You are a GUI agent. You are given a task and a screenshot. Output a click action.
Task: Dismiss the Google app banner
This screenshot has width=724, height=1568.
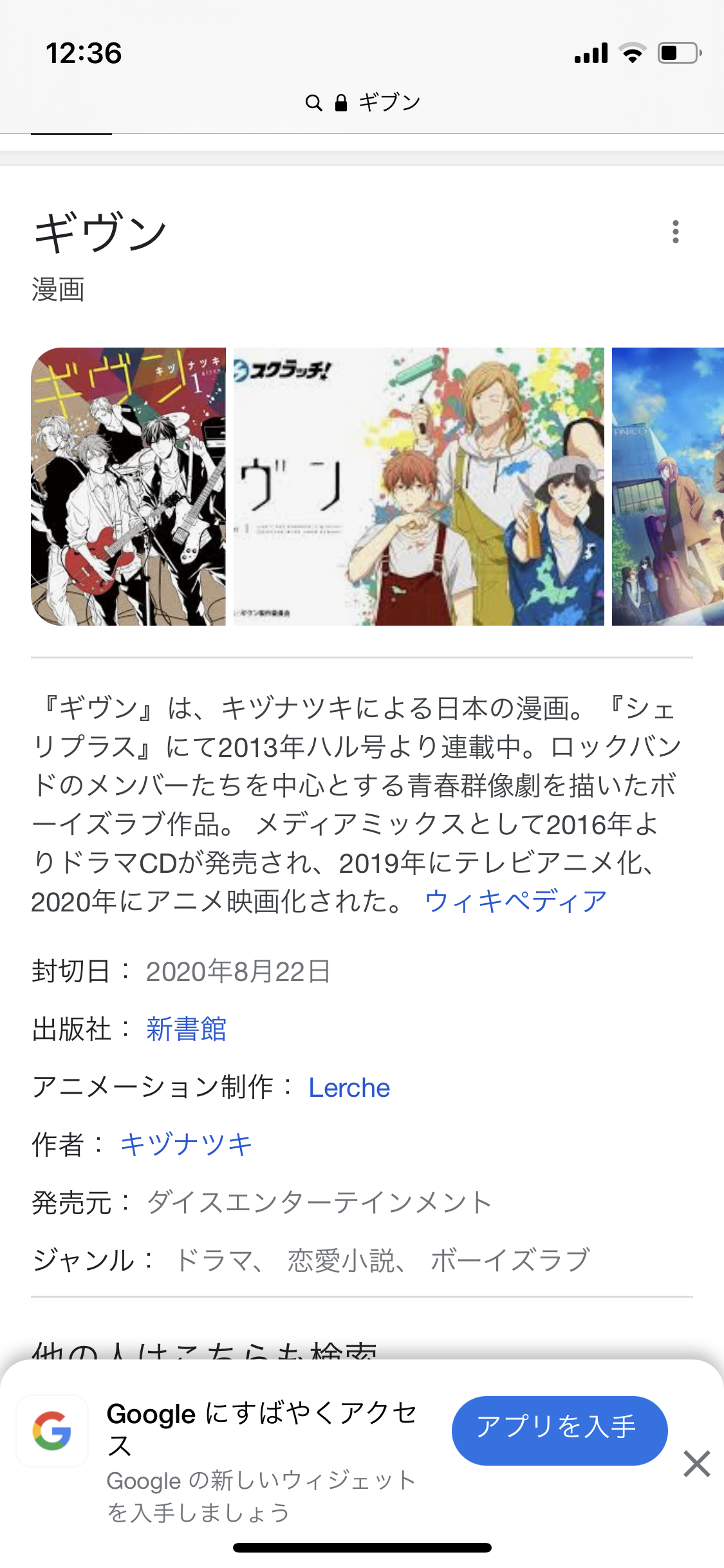point(696,1464)
